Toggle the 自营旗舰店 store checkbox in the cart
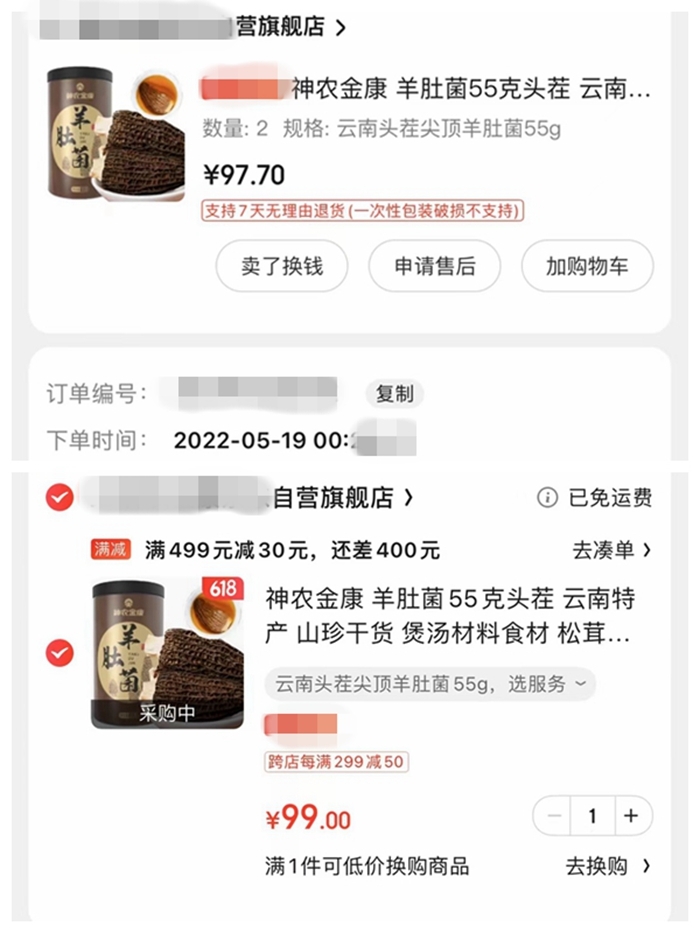700x933 pixels. [60, 497]
